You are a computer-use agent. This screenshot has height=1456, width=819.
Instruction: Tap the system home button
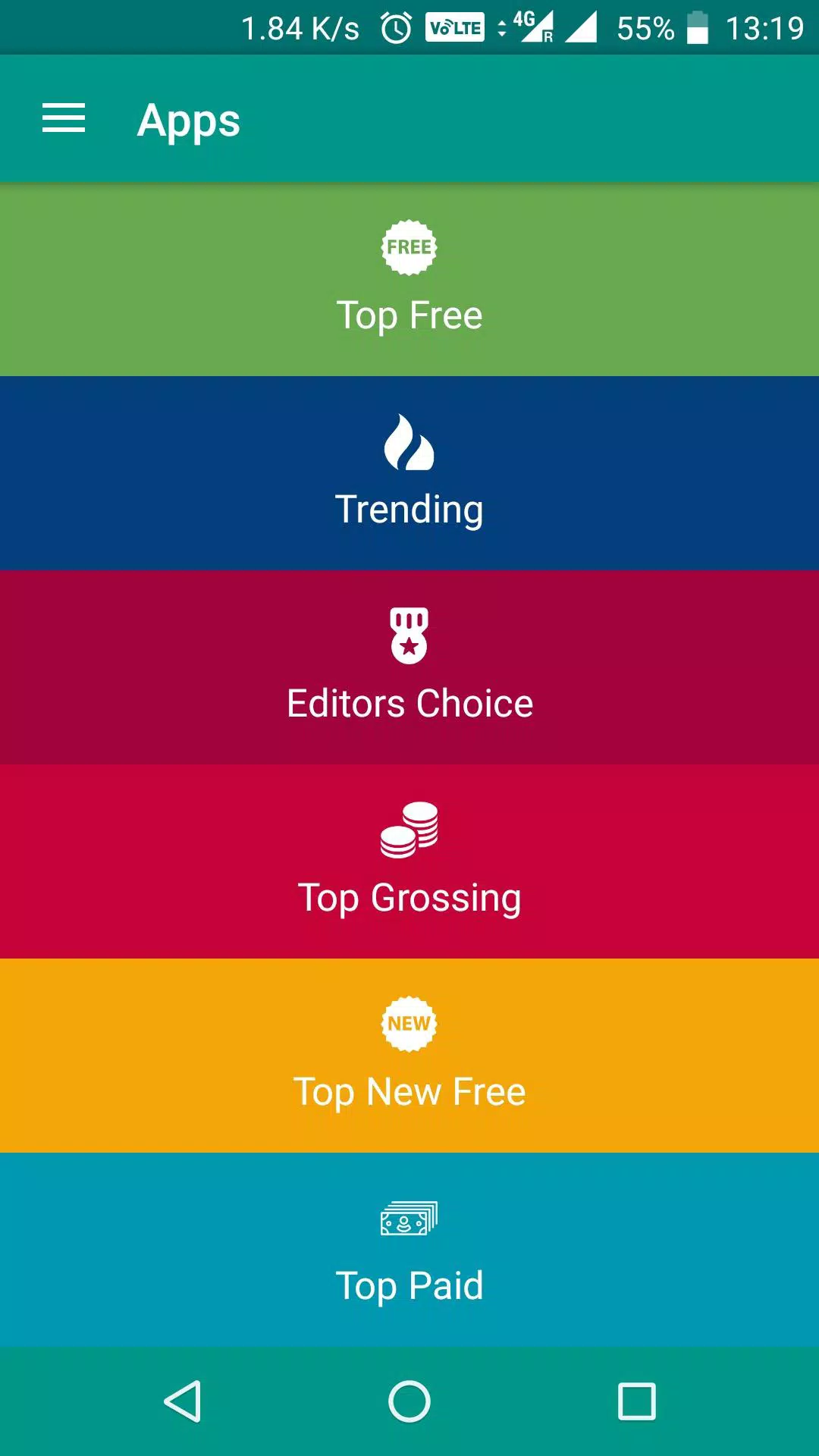coord(409,1401)
